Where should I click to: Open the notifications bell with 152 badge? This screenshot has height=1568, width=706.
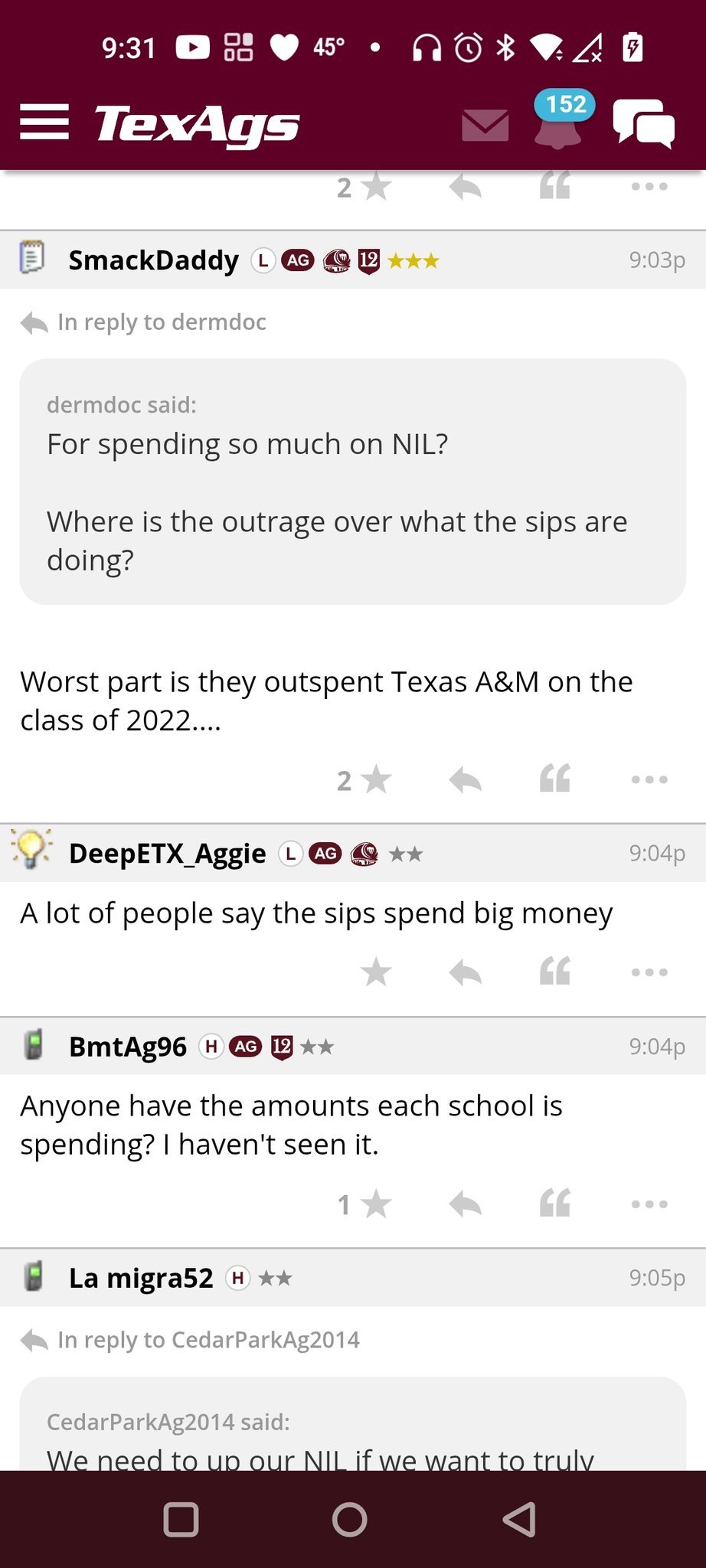pos(559,122)
